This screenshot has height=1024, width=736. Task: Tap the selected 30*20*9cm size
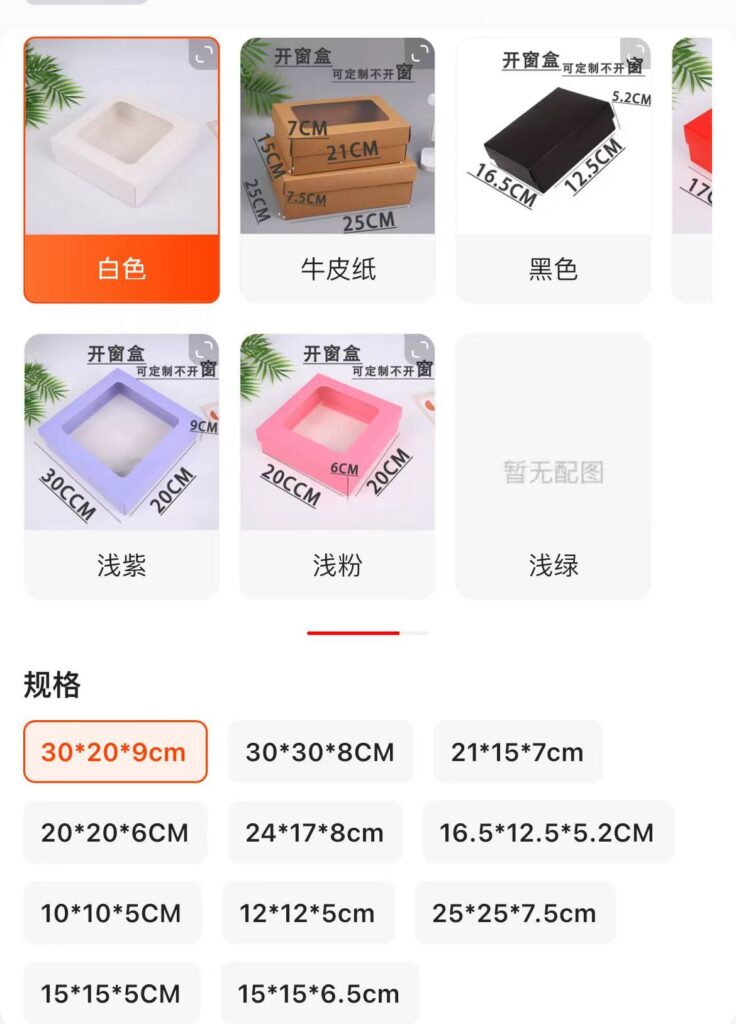[x=115, y=752]
